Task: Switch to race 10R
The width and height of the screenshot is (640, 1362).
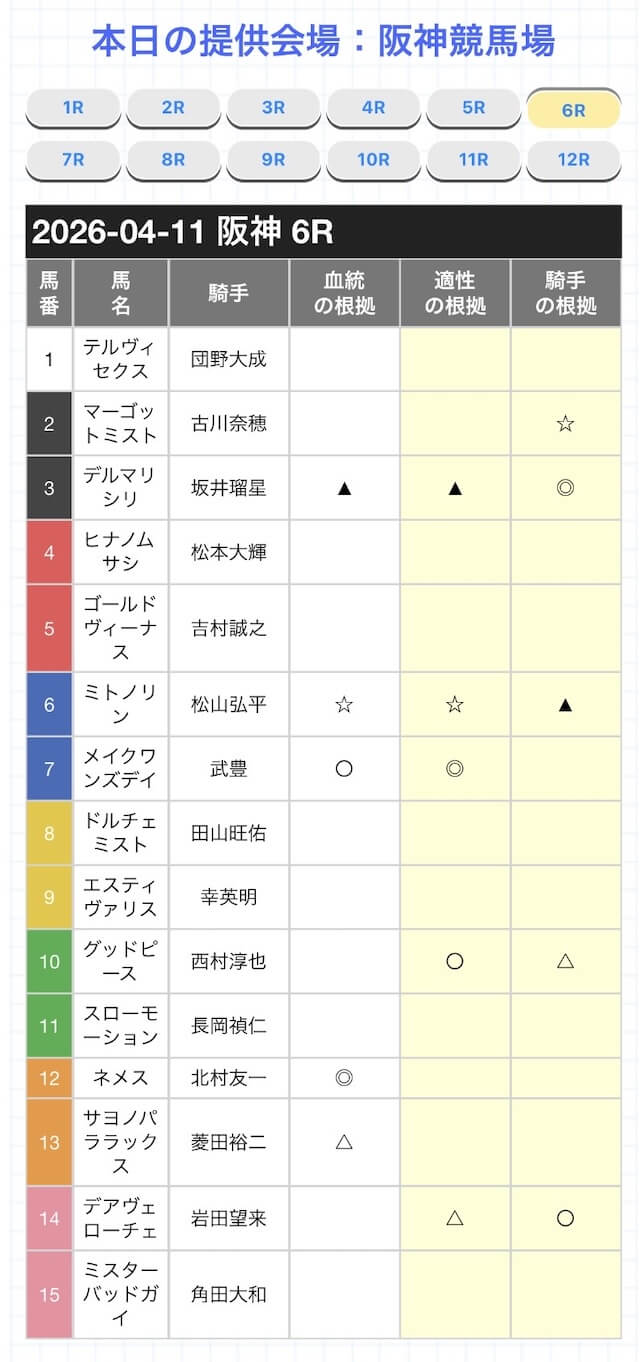Action: 373,160
